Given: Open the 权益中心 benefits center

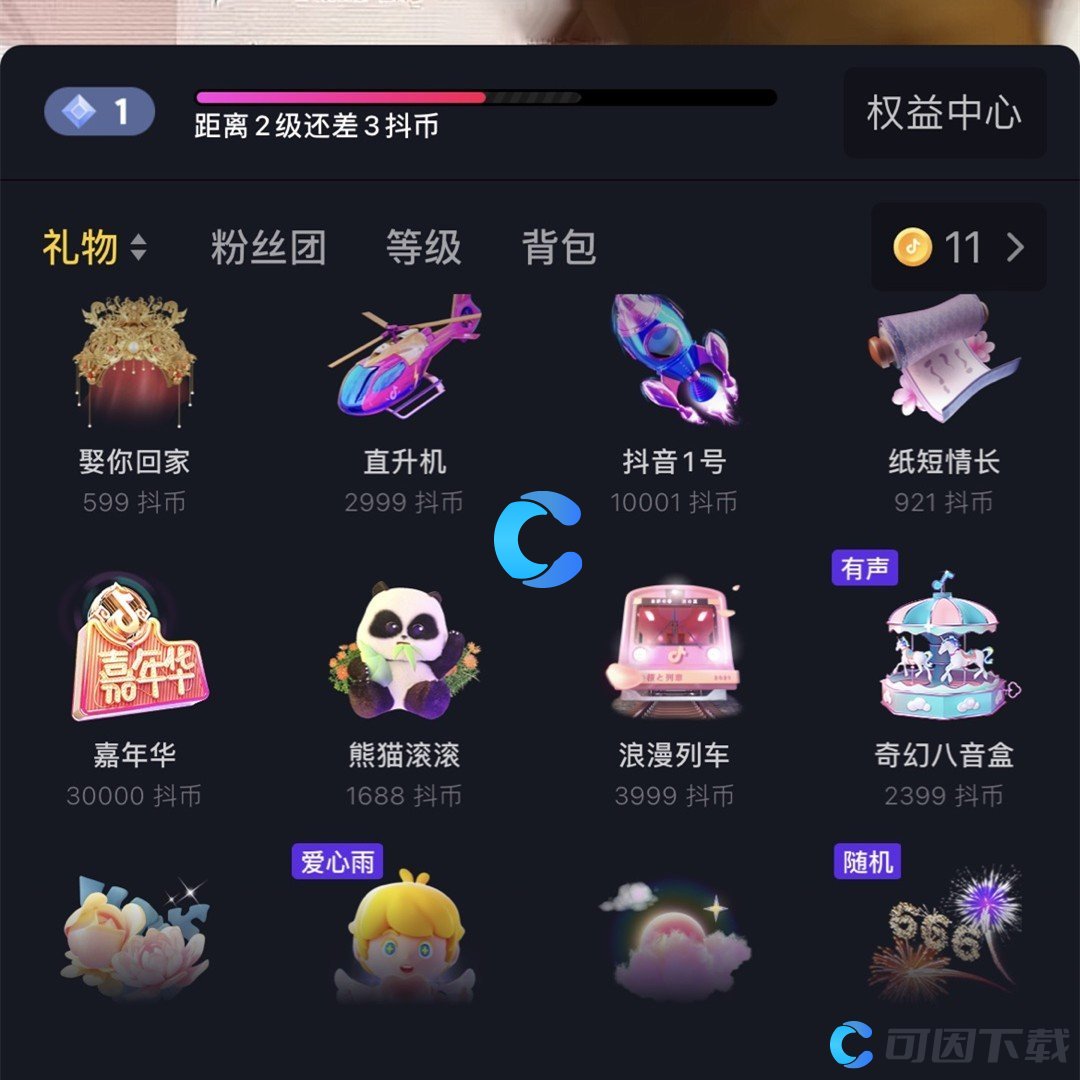Looking at the screenshot, I should pos(944,113).
